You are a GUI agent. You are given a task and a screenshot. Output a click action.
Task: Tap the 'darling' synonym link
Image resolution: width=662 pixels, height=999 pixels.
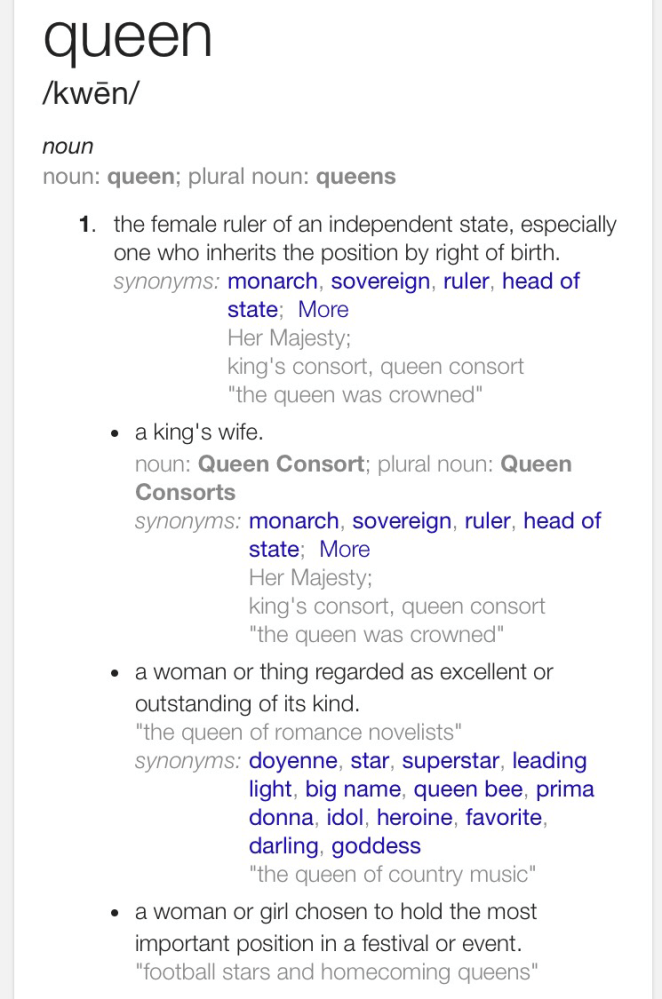(283, 846)
